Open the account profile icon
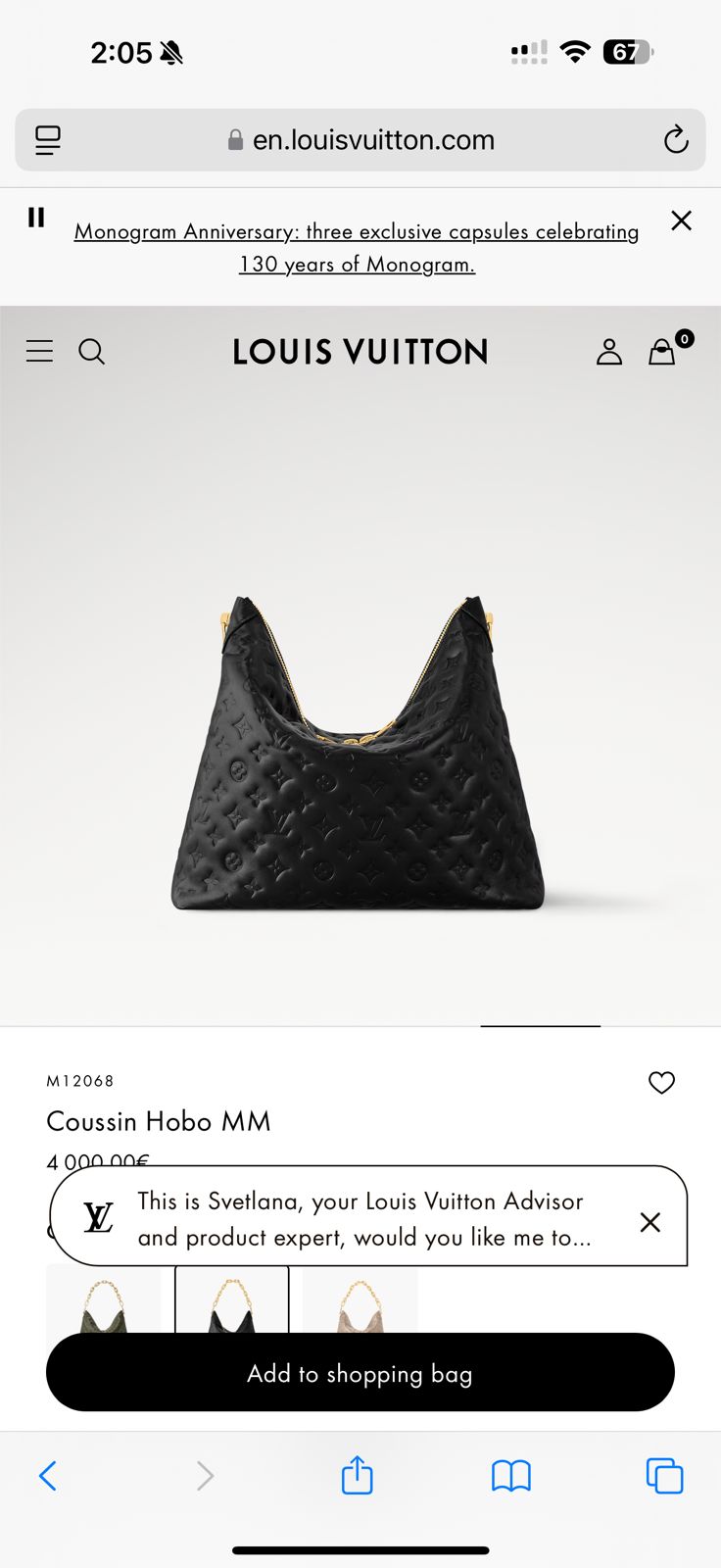 tap(609, 351)
